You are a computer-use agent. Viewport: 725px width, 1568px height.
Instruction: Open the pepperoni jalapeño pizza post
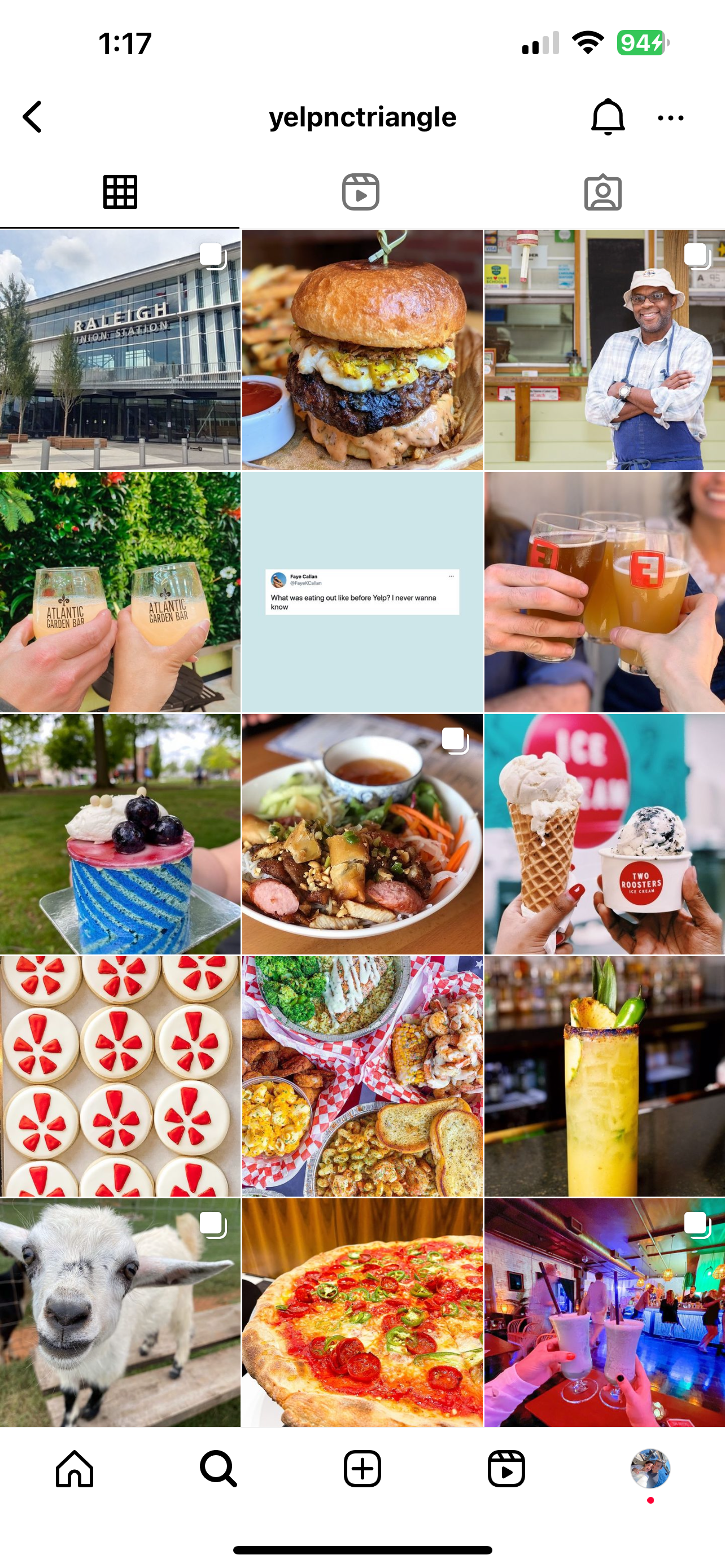[x=362, y=1312]
